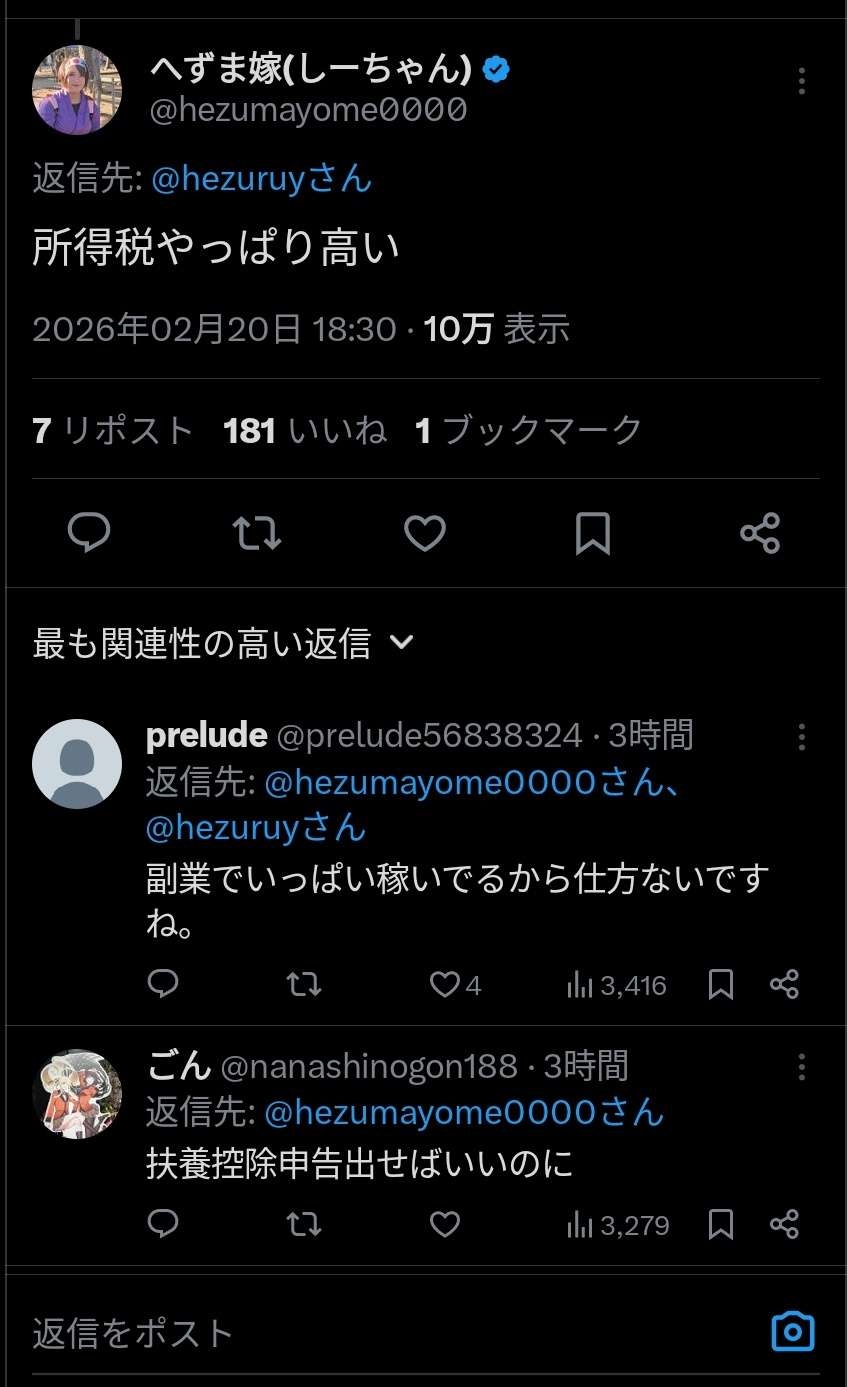Bookmark the main tweet
847x1387 pixels.
pyautogui.click(x=592, y=535)
